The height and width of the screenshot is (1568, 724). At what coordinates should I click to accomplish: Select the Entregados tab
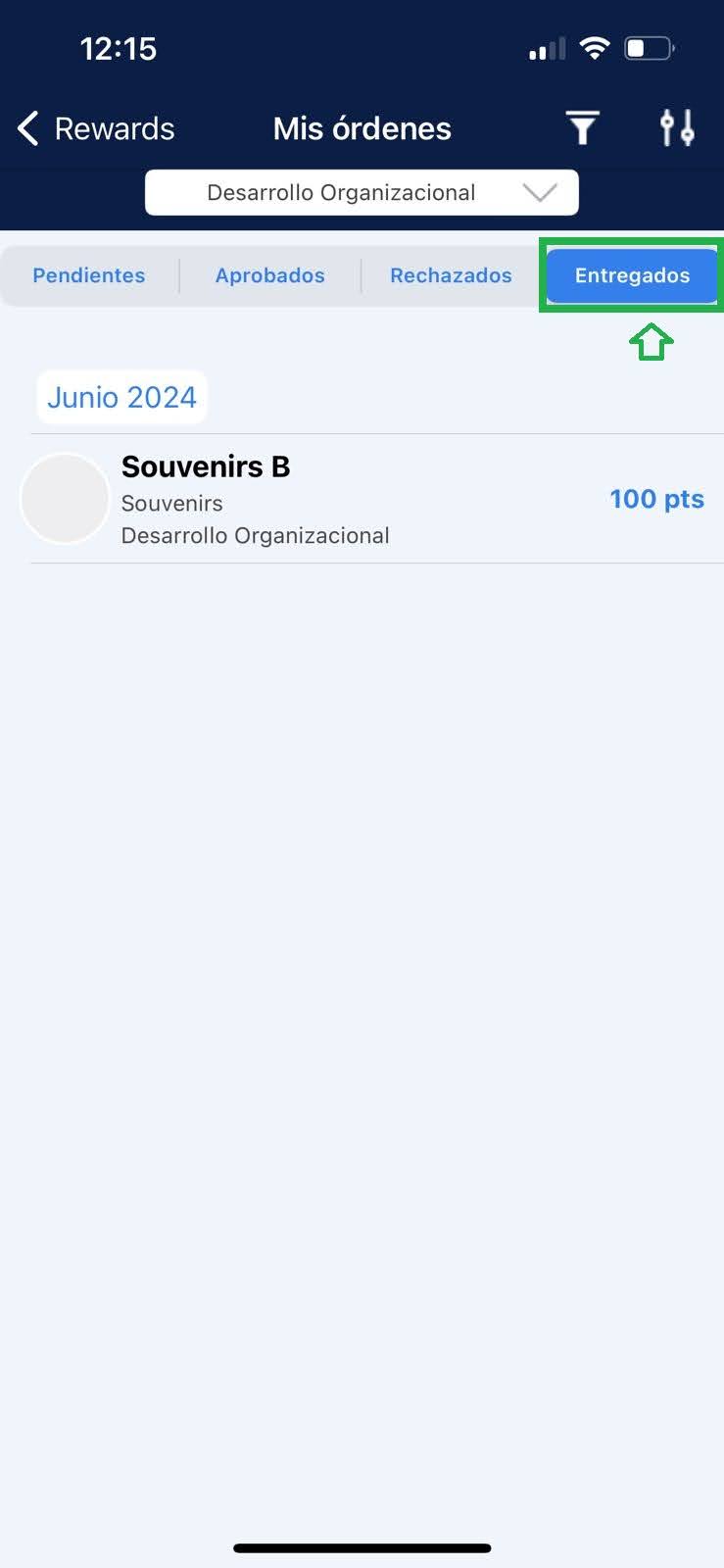(632, 275)
